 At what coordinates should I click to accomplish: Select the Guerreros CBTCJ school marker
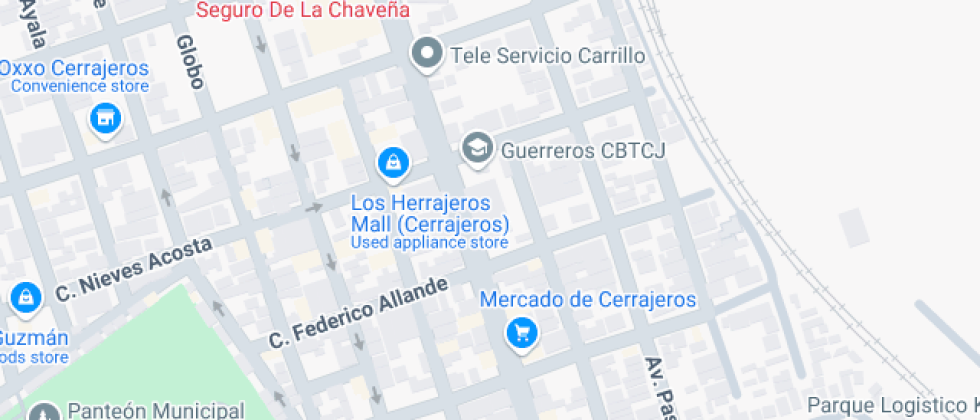[477, 149]
